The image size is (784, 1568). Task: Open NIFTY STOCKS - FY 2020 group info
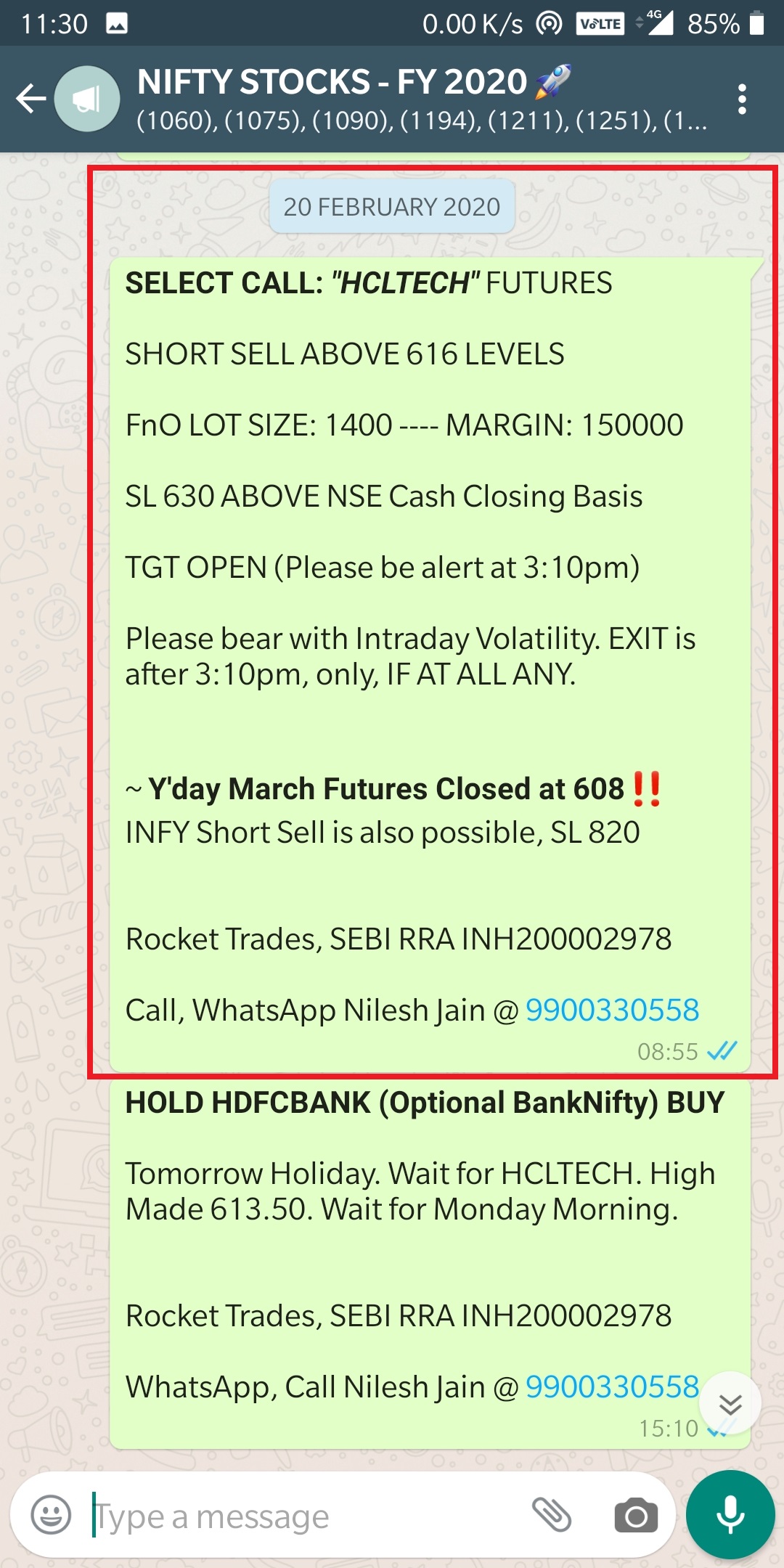tap(421, 99)
